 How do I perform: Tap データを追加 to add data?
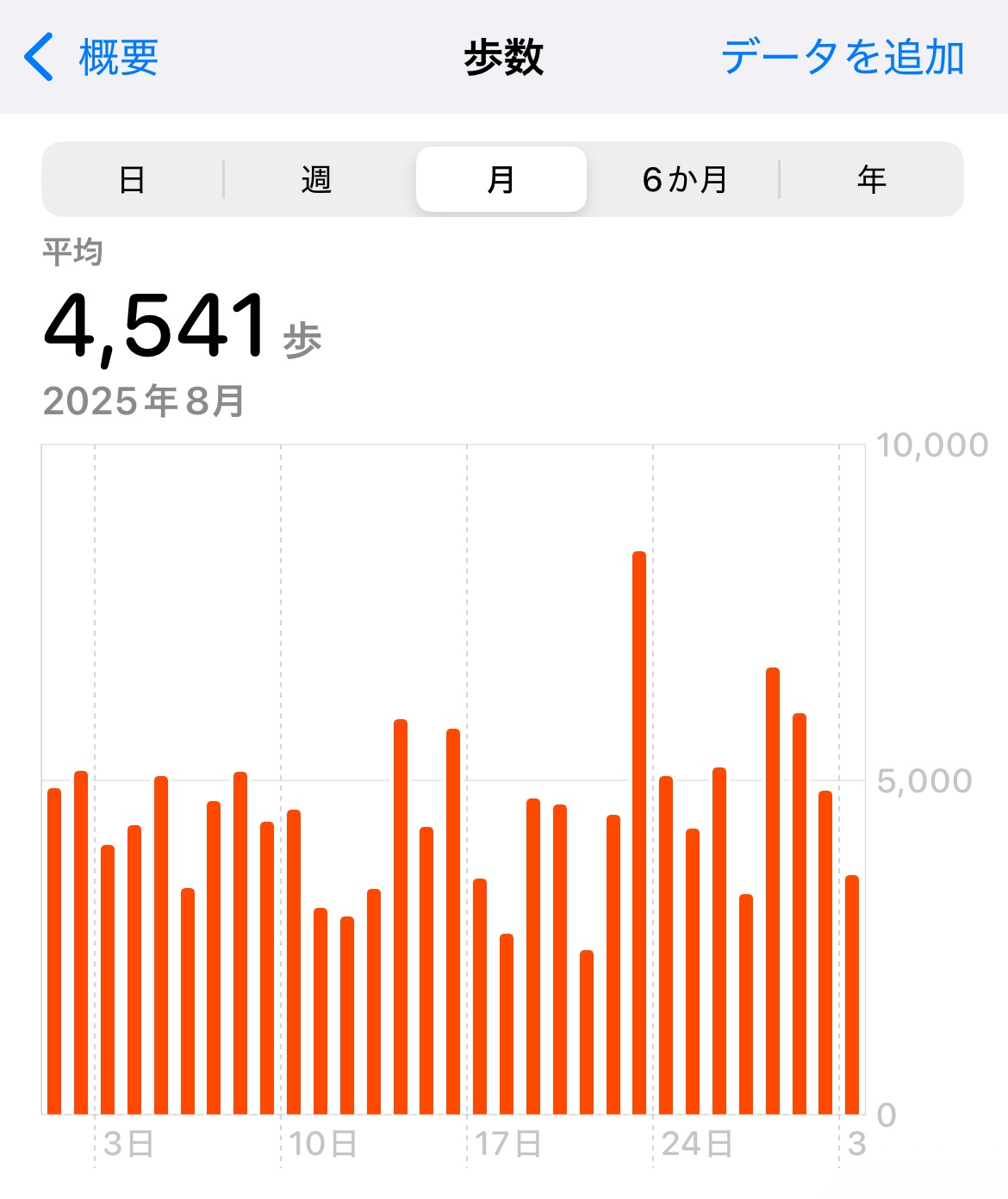[x=842, y=58]
